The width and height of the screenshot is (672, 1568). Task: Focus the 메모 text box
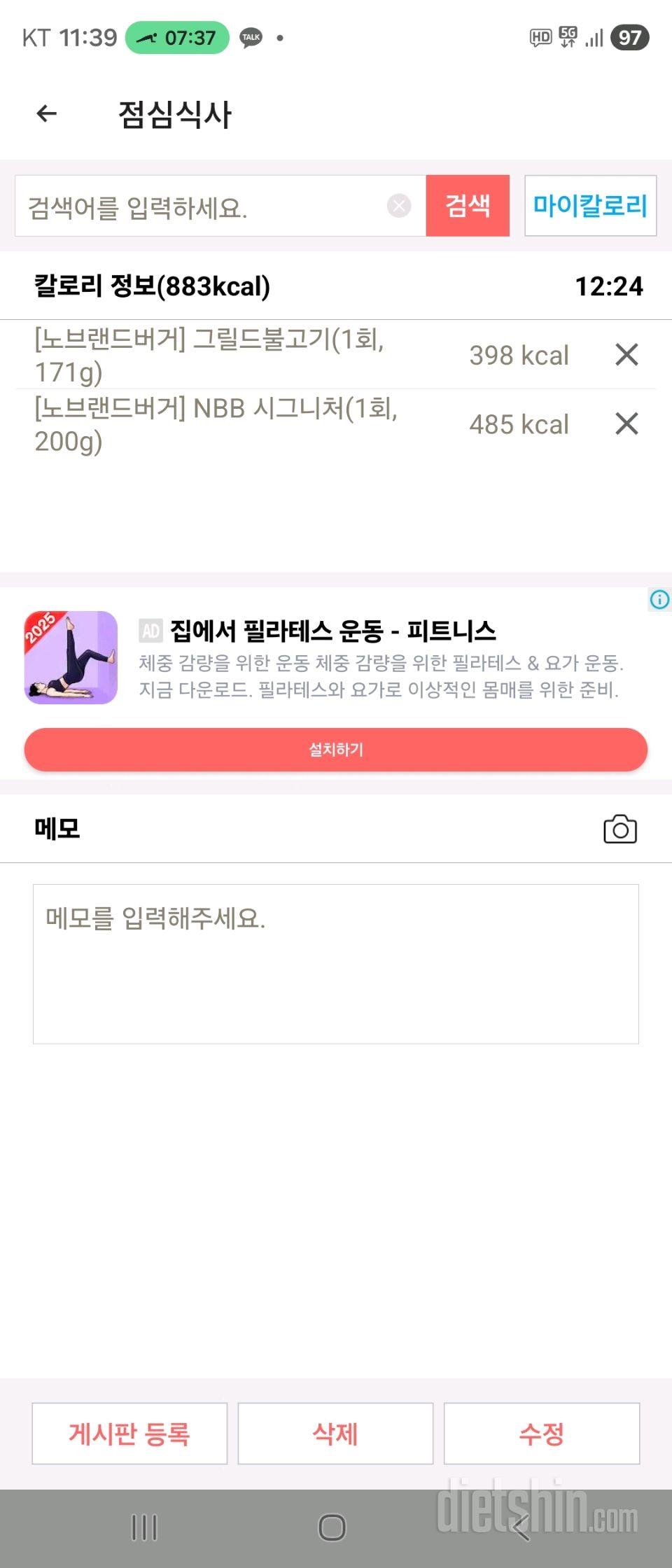click(x=336, y=964)
